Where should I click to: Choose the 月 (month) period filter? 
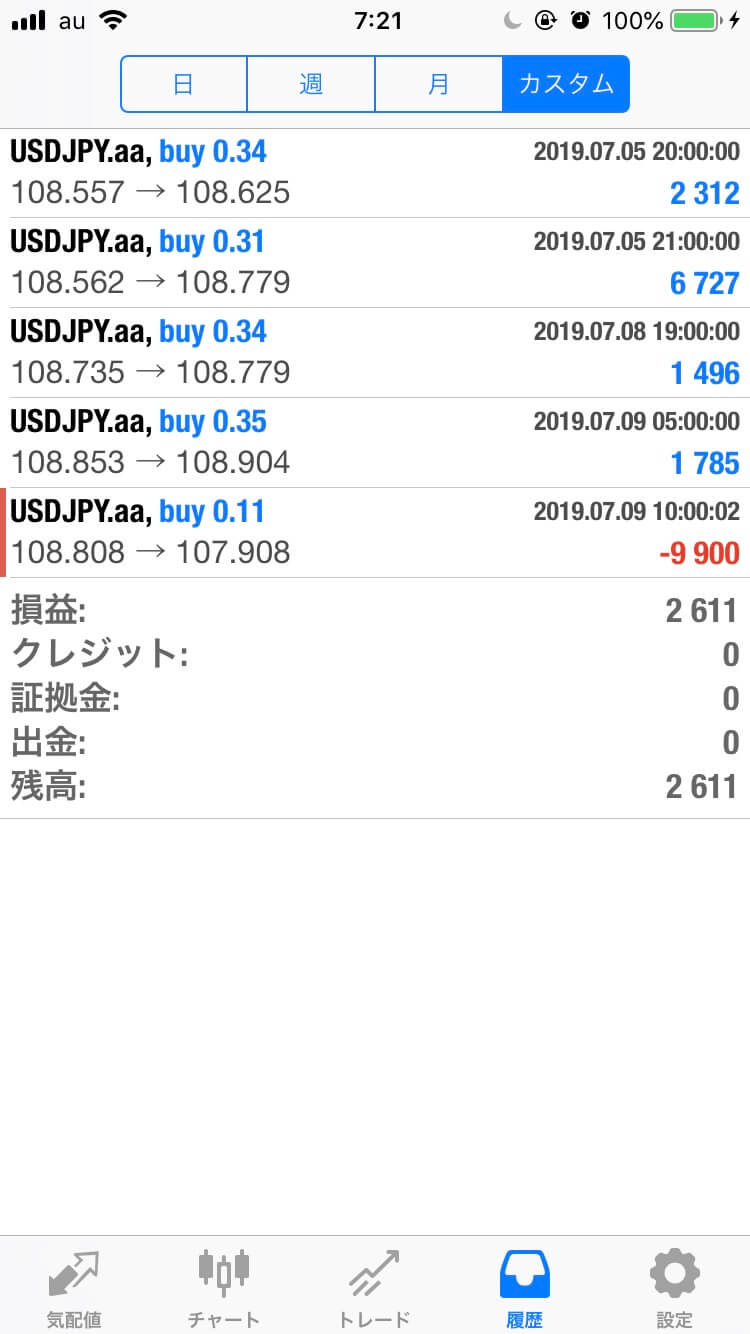(438, 84)
